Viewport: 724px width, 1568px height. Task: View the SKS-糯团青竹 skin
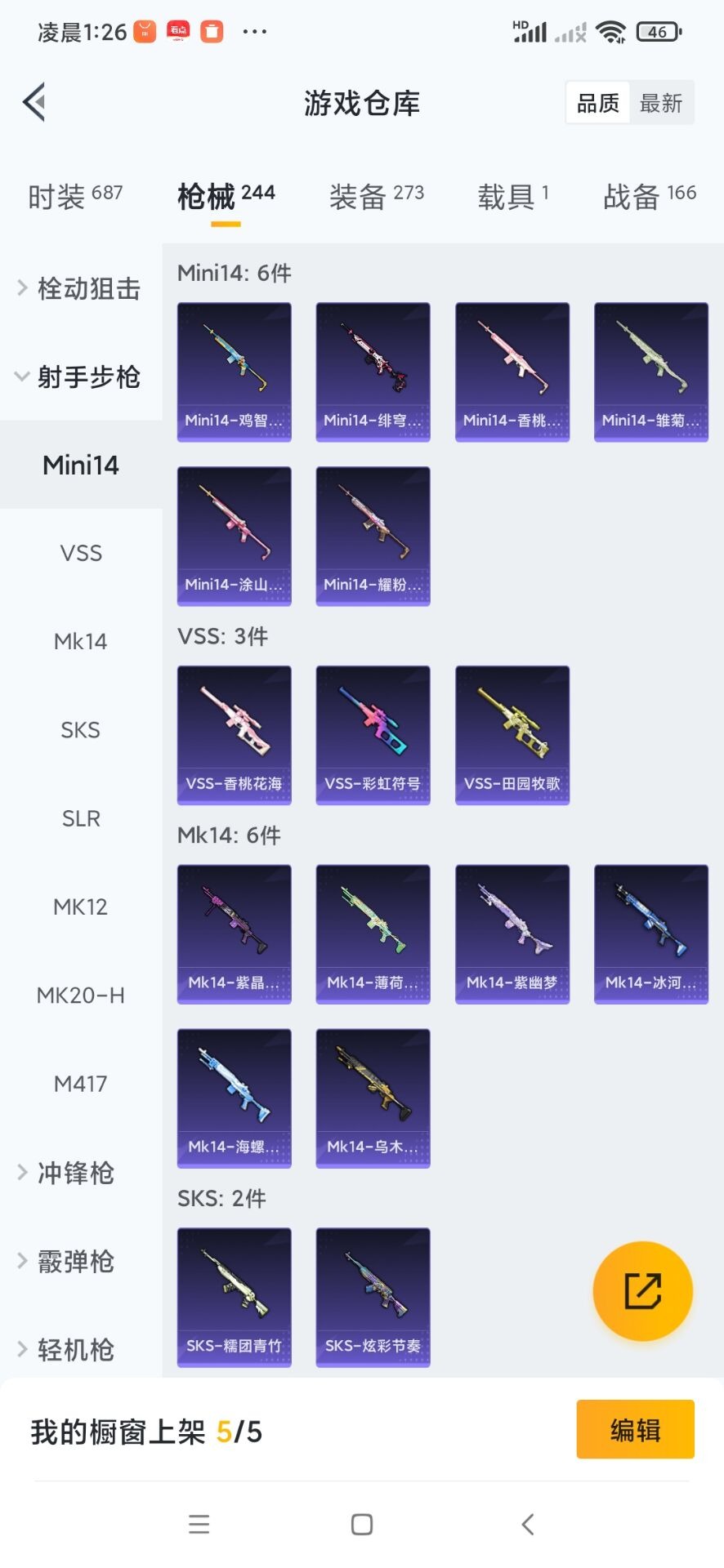point(234,1297)
